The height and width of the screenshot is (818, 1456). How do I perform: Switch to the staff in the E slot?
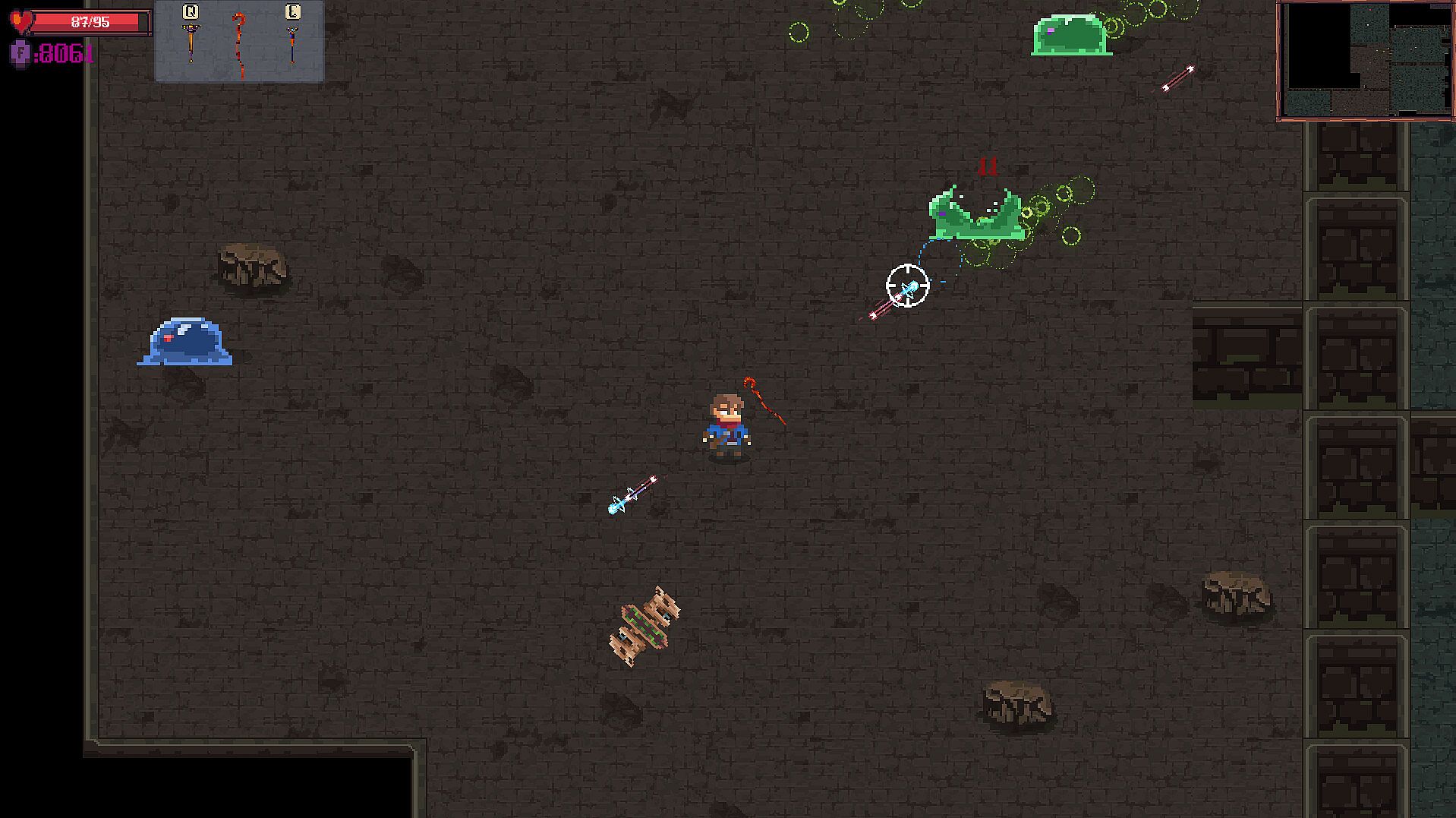[292, 42]
